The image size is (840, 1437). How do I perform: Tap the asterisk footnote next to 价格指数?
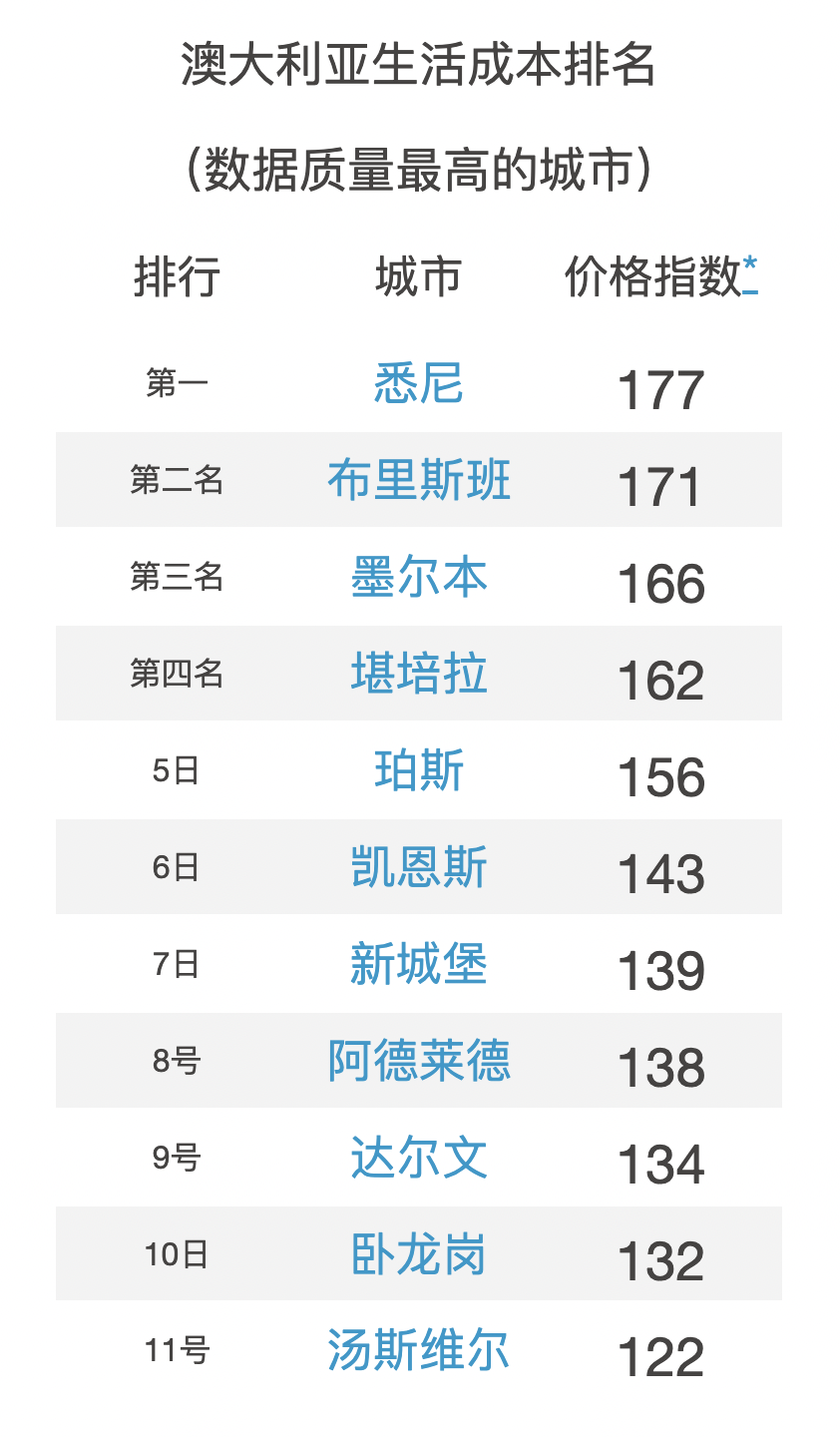tap(750, 273)
